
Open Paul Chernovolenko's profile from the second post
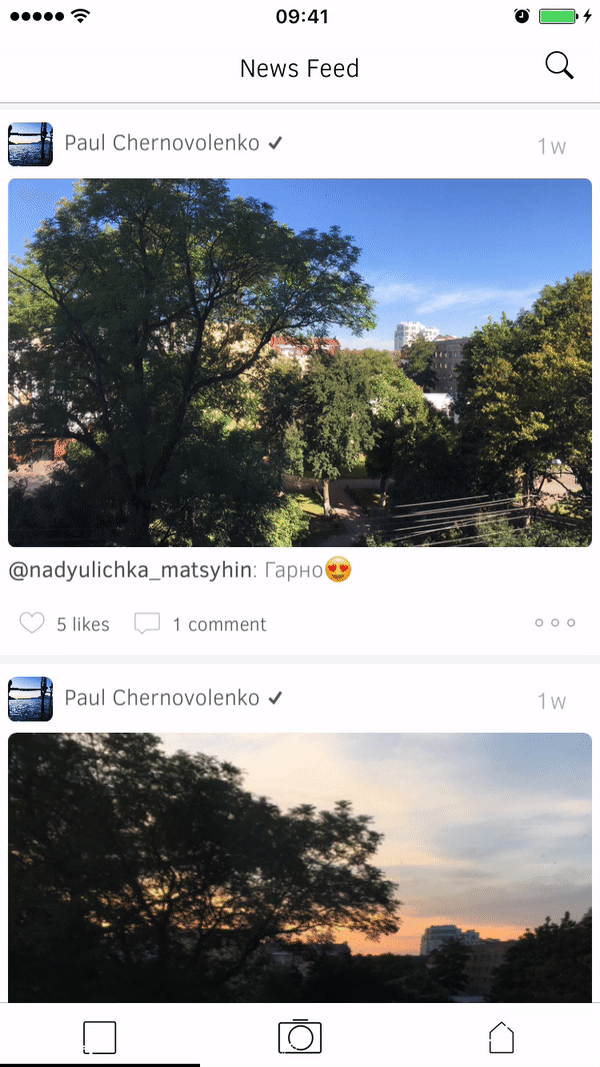(x=161, y=697)
